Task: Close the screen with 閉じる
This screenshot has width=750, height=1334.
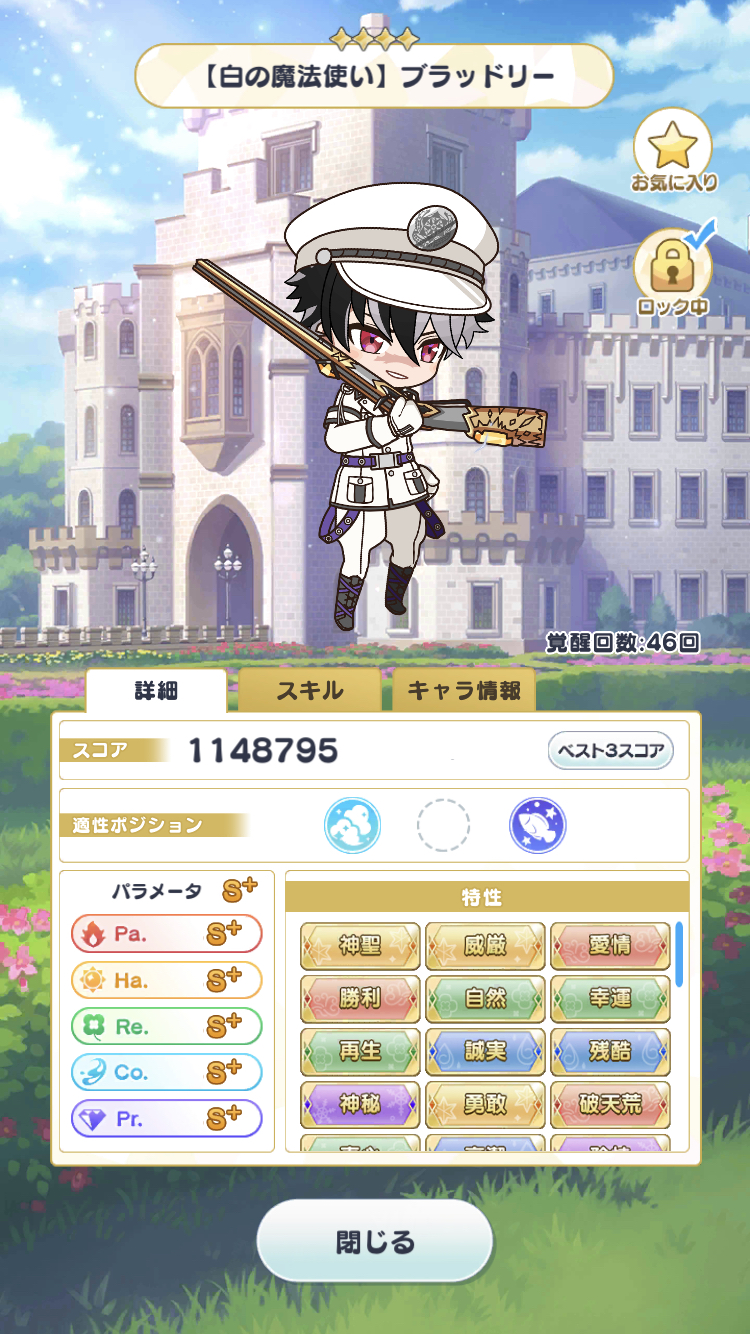Action: [x=375, y=1243]
